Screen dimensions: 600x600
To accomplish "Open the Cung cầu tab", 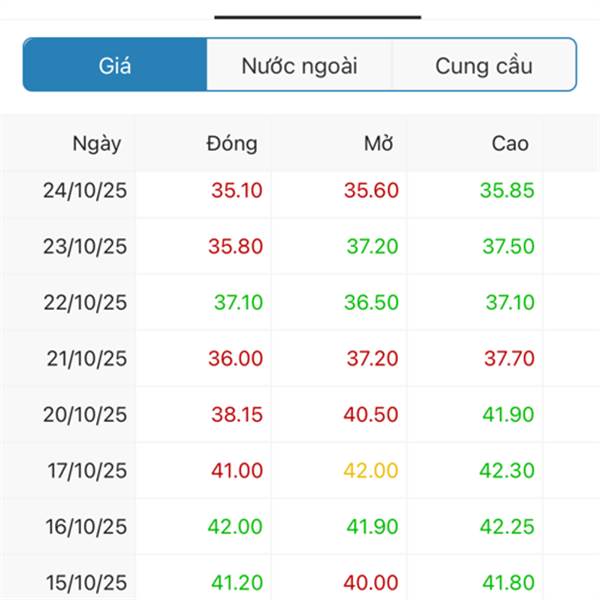I will click(484, 65).
